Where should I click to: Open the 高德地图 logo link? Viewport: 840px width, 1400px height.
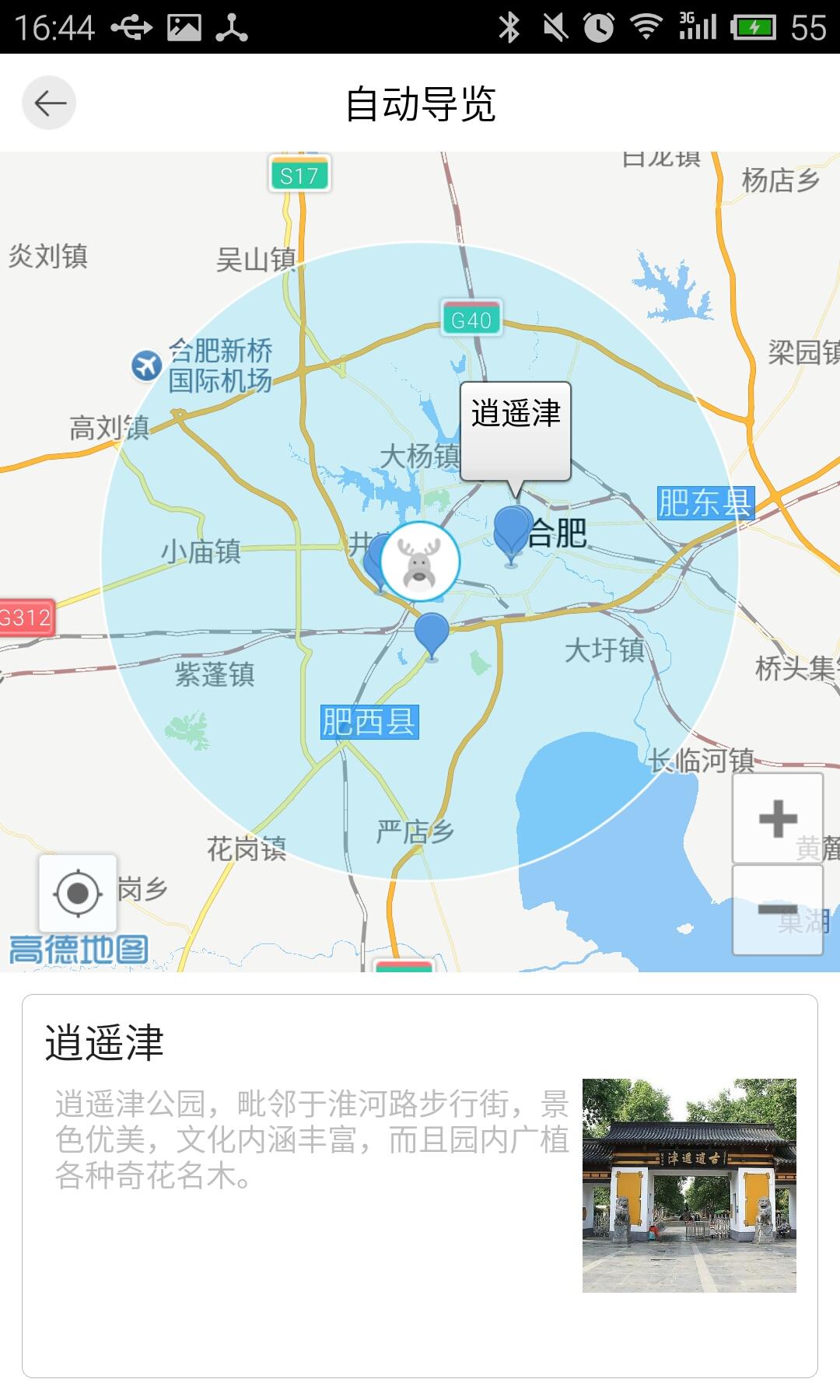(78, 950)
